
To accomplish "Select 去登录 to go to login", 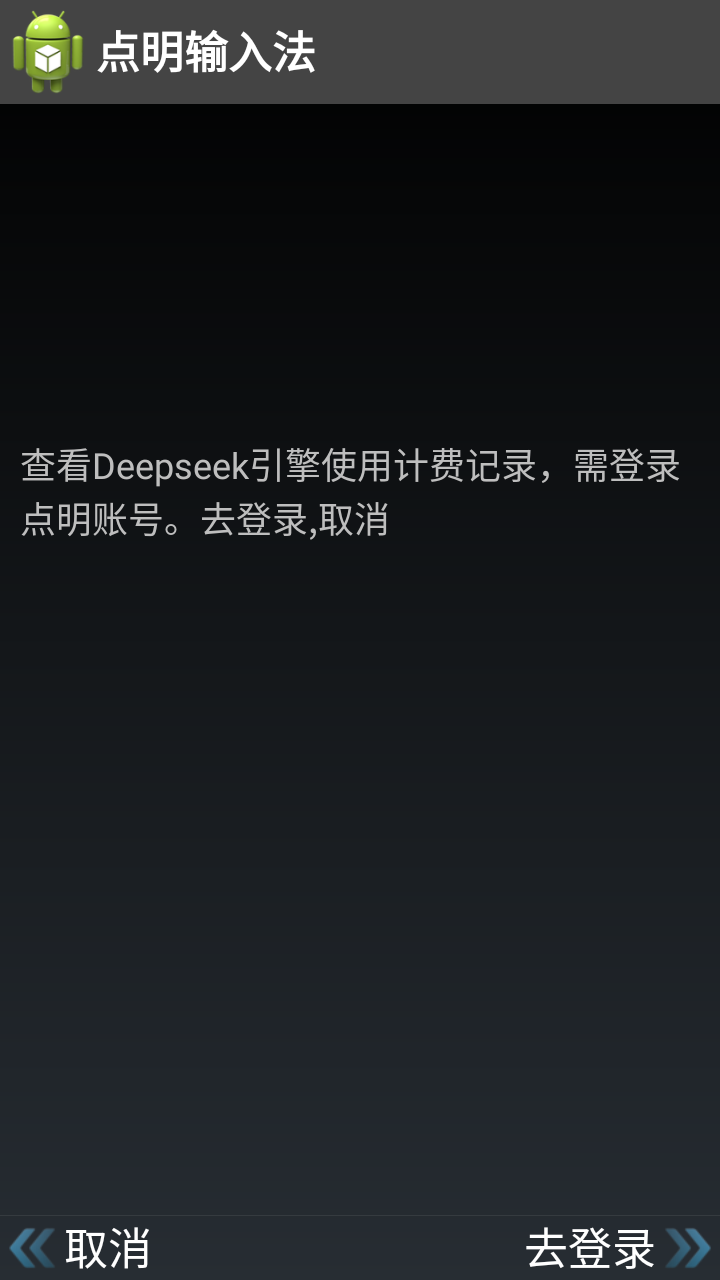I will pyautogui.click(x=616, y=1248).
